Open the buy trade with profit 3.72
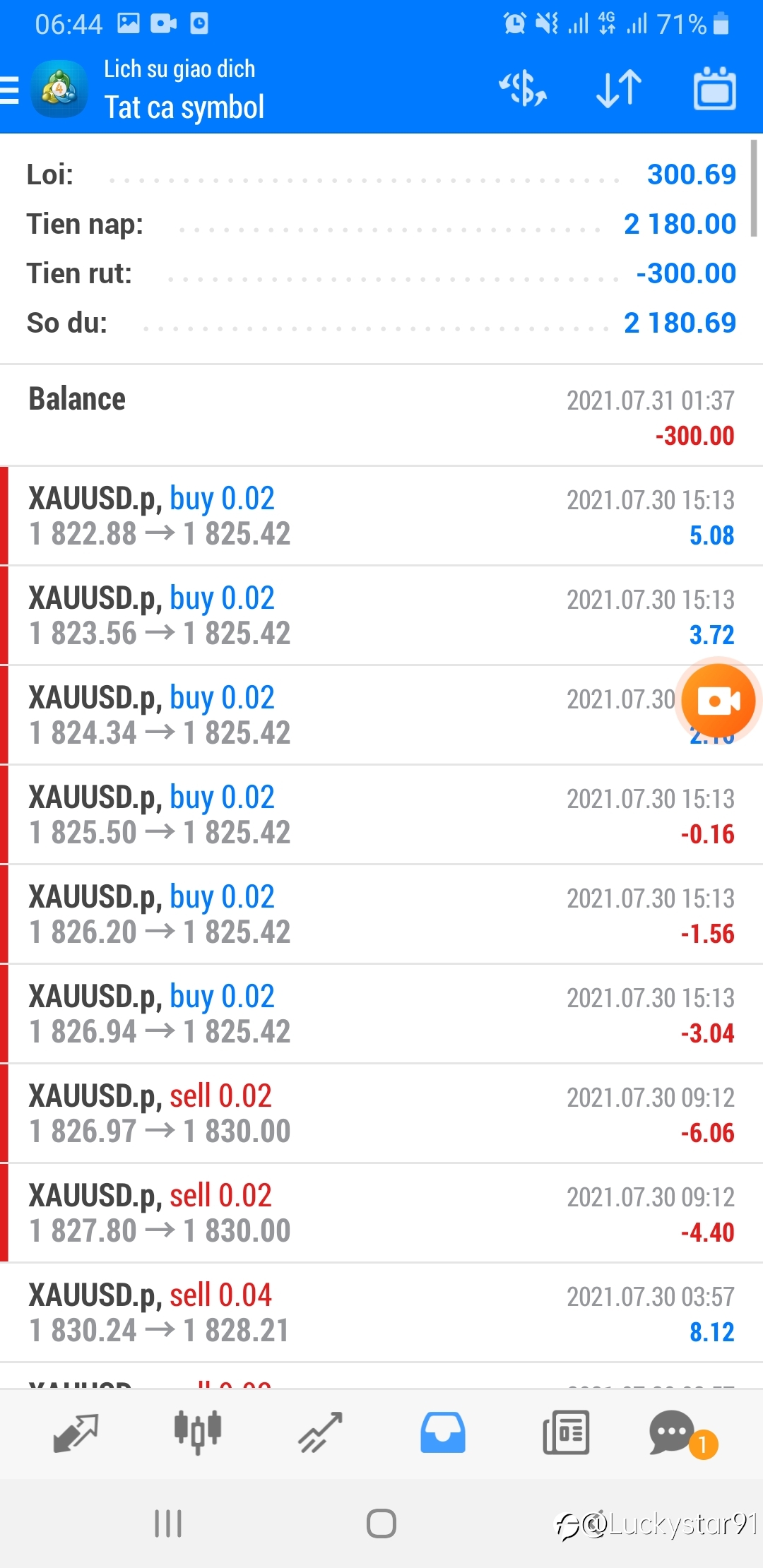 [x=381, y=615]
